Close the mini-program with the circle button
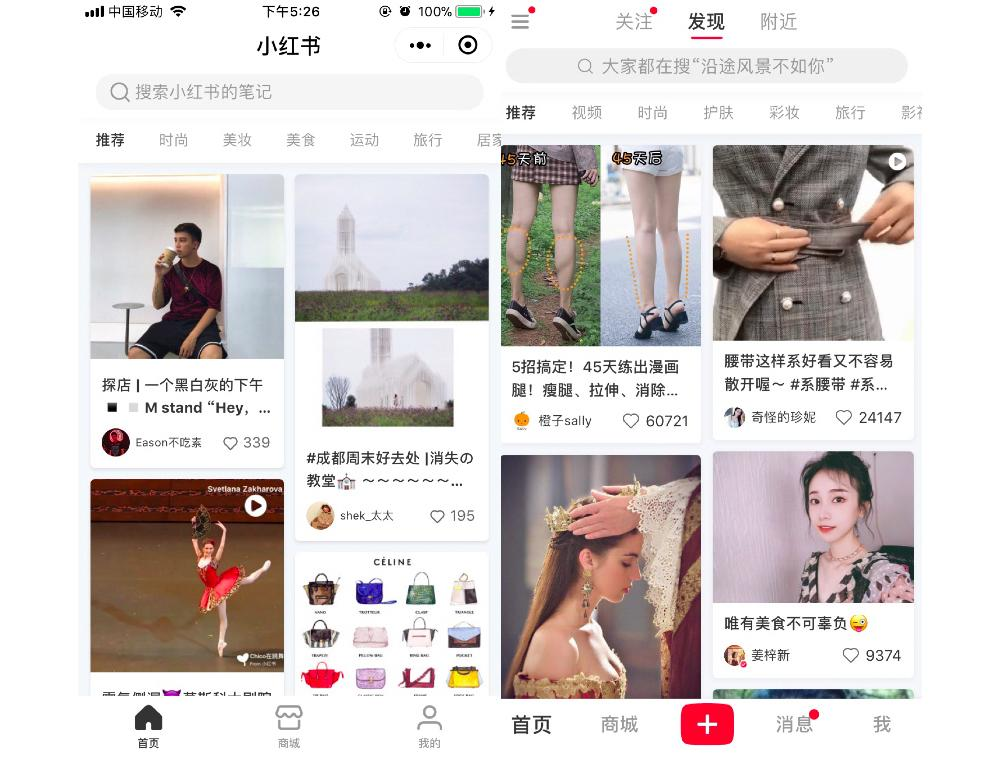 coord(467,45)
